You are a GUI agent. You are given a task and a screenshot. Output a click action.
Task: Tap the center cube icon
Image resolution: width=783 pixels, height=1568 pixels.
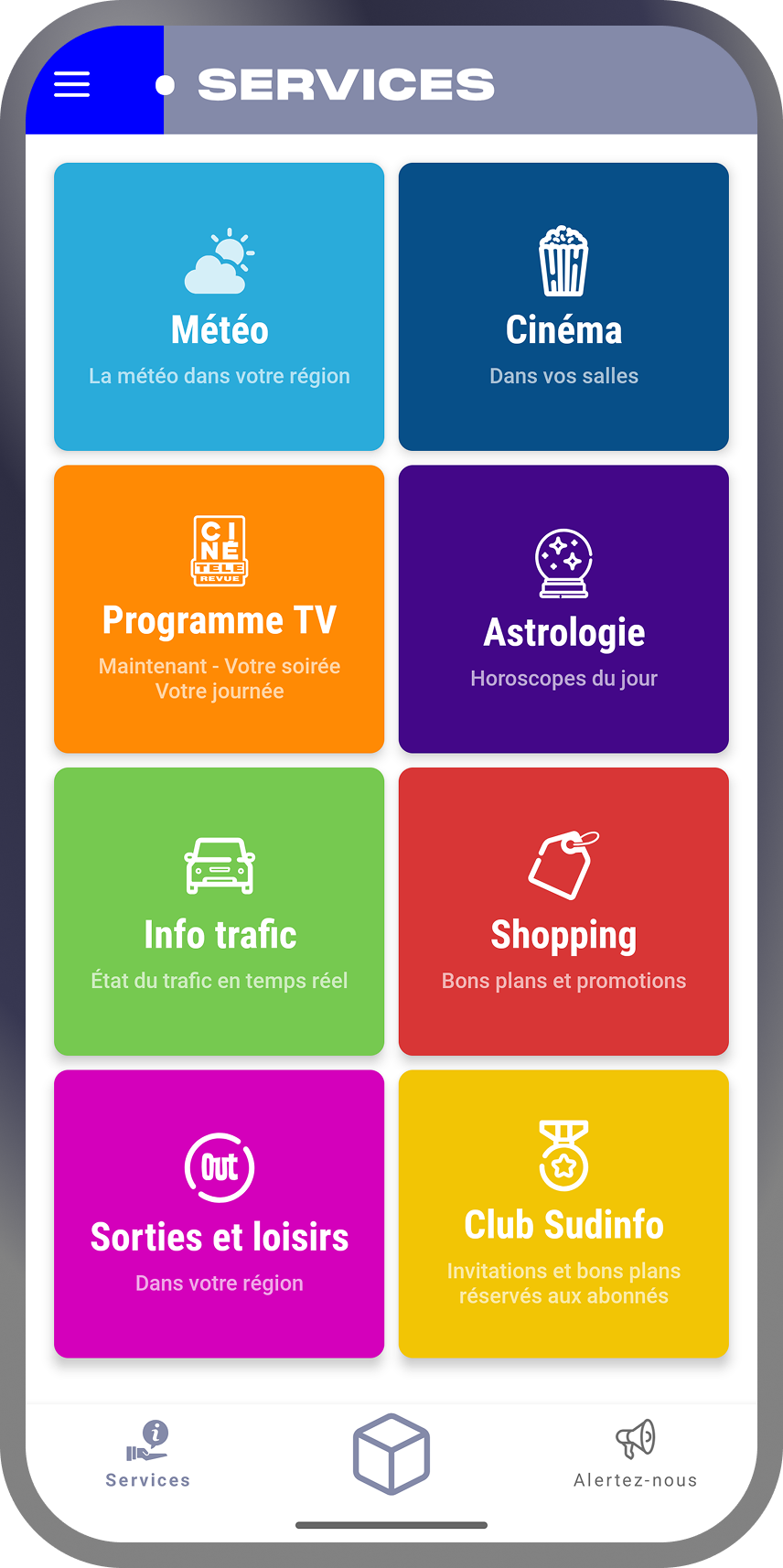391,1454
